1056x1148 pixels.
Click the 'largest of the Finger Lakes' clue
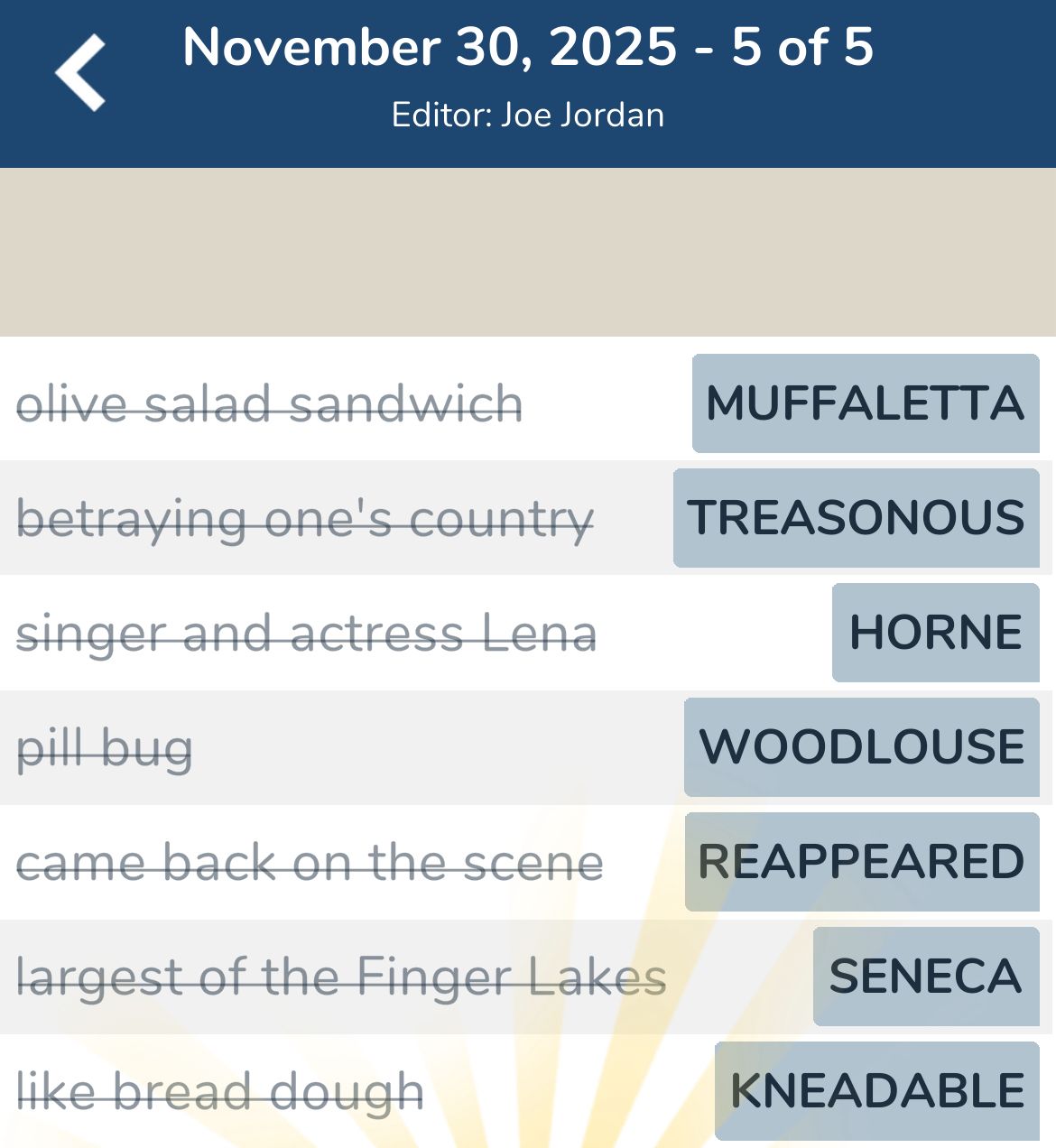coord(341,976)
